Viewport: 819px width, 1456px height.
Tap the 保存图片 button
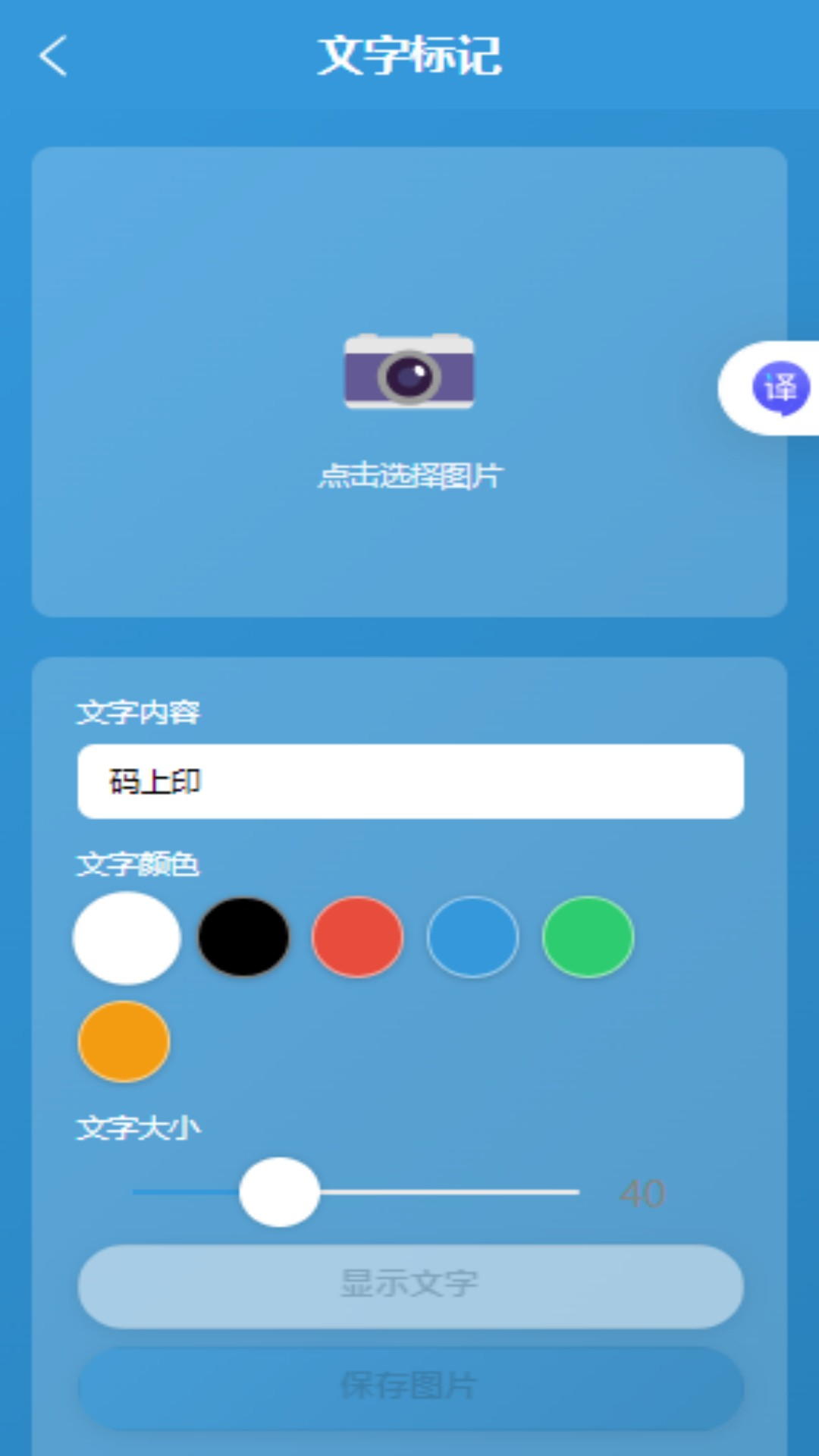[x=409, y=1388]
